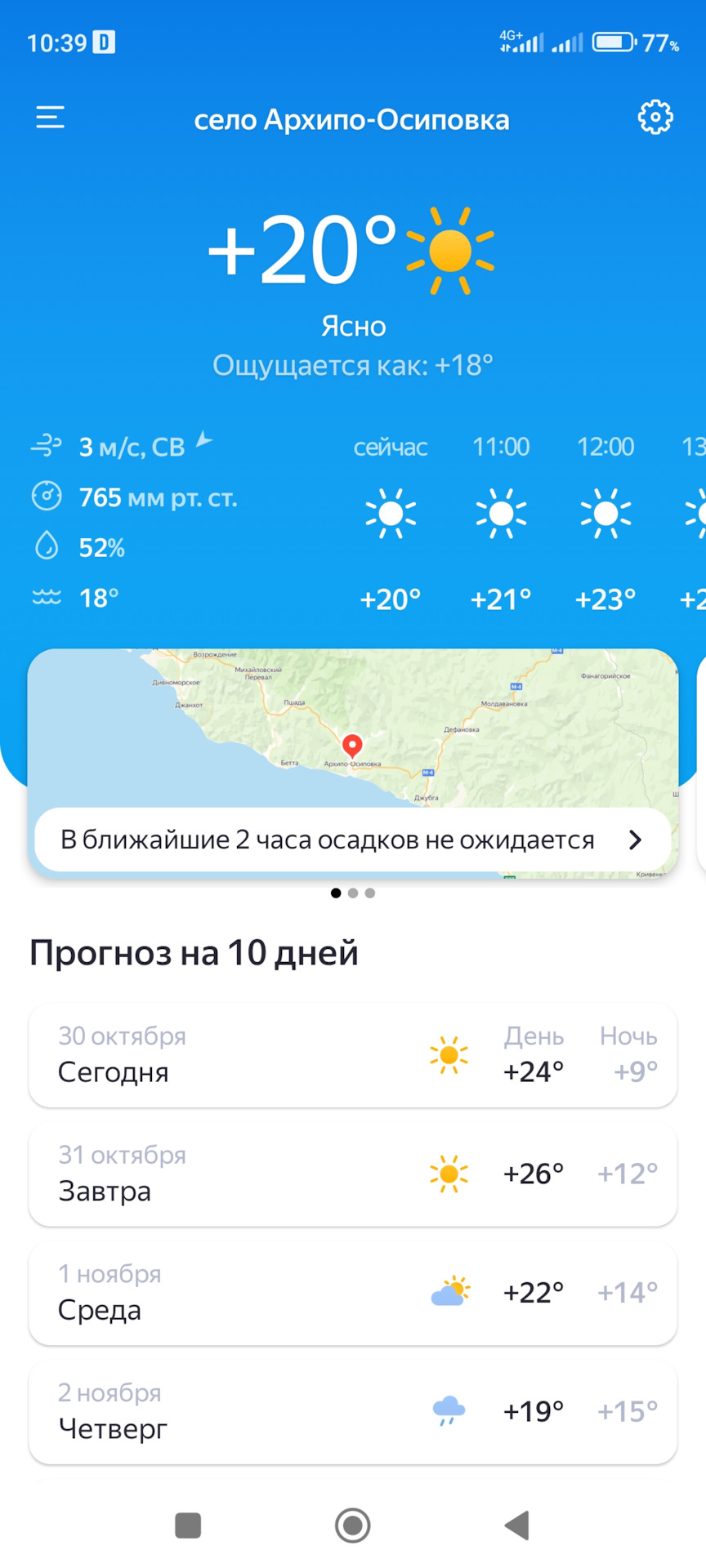Image resolution: width=706 pixels, height=1568 pixels.
Task: Select the 11:00 hourly forecast
Action: point(501,523)
